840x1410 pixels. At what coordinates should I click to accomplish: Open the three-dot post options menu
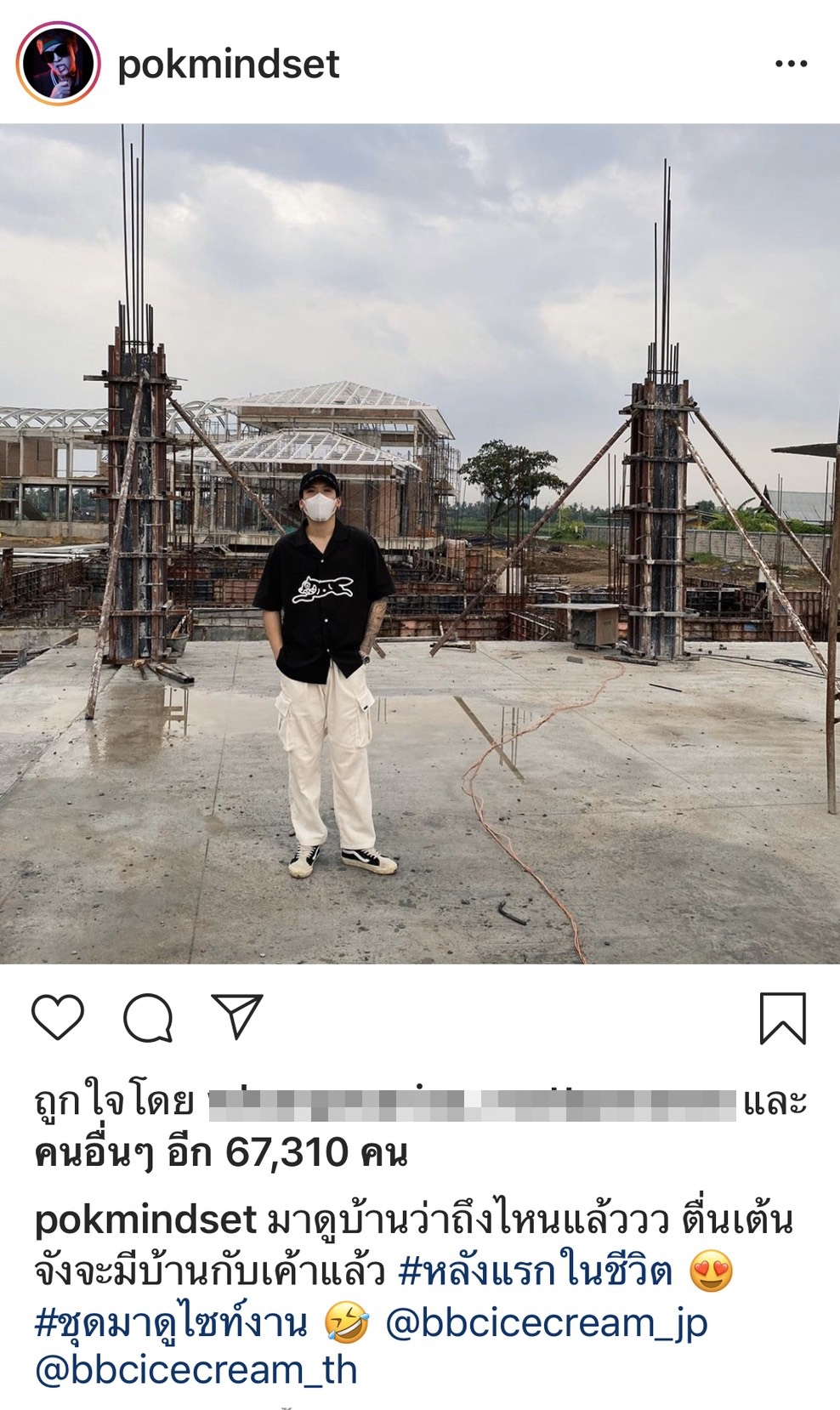pyautogui.click(x=791, y=64)
